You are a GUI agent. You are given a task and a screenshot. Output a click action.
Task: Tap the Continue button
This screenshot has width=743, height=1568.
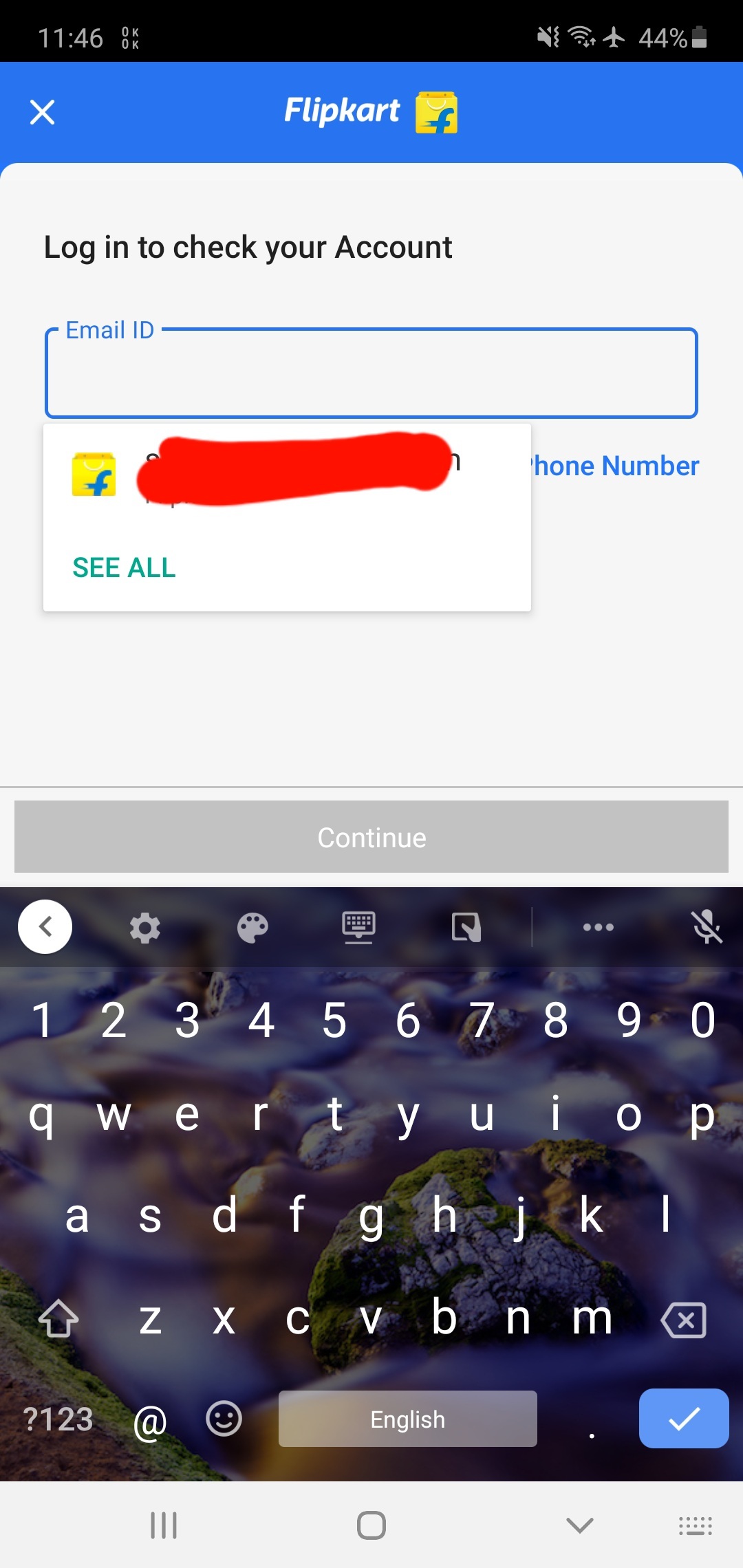371,837
